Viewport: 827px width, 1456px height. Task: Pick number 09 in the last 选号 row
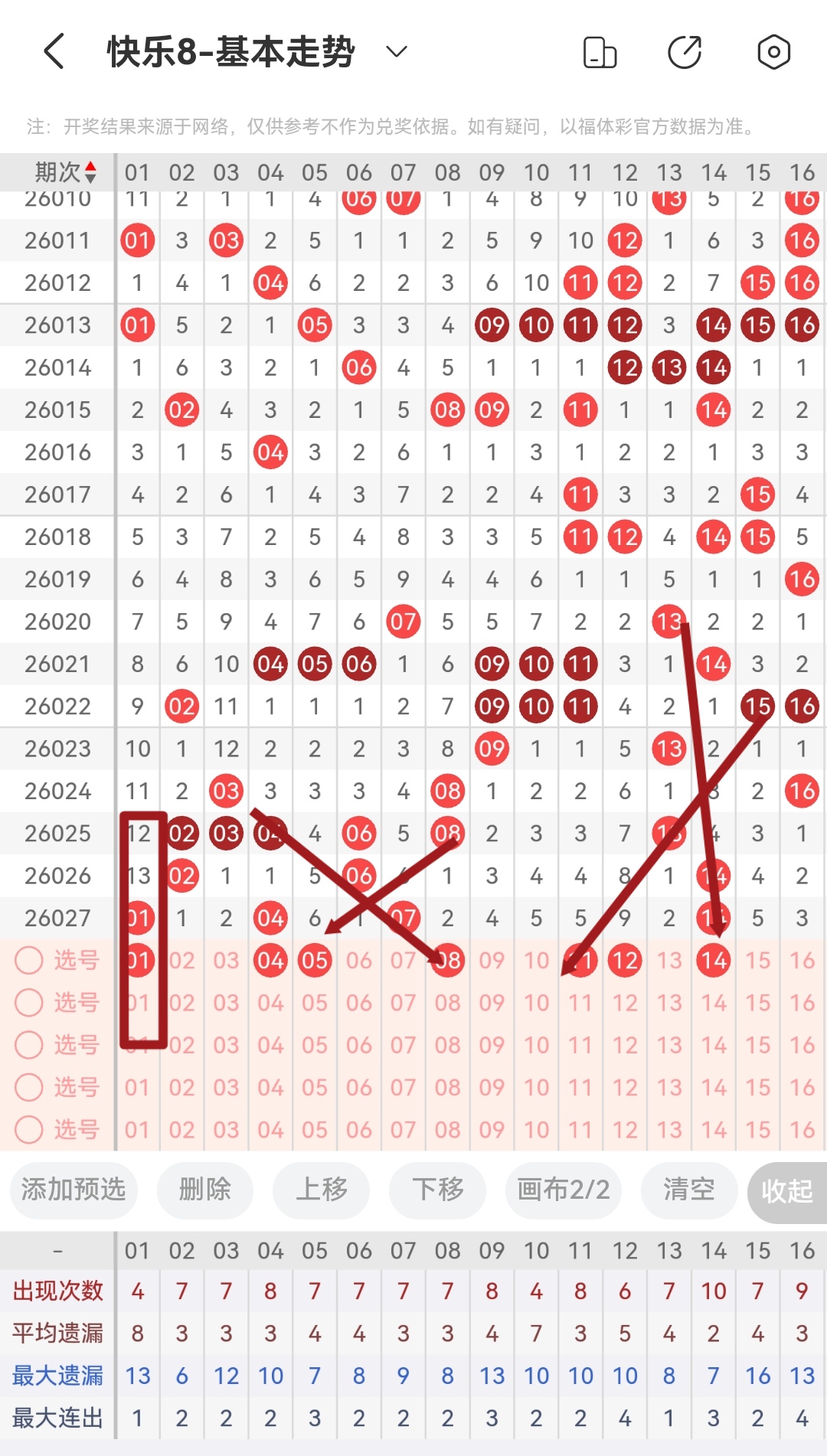coord(492,1129)
